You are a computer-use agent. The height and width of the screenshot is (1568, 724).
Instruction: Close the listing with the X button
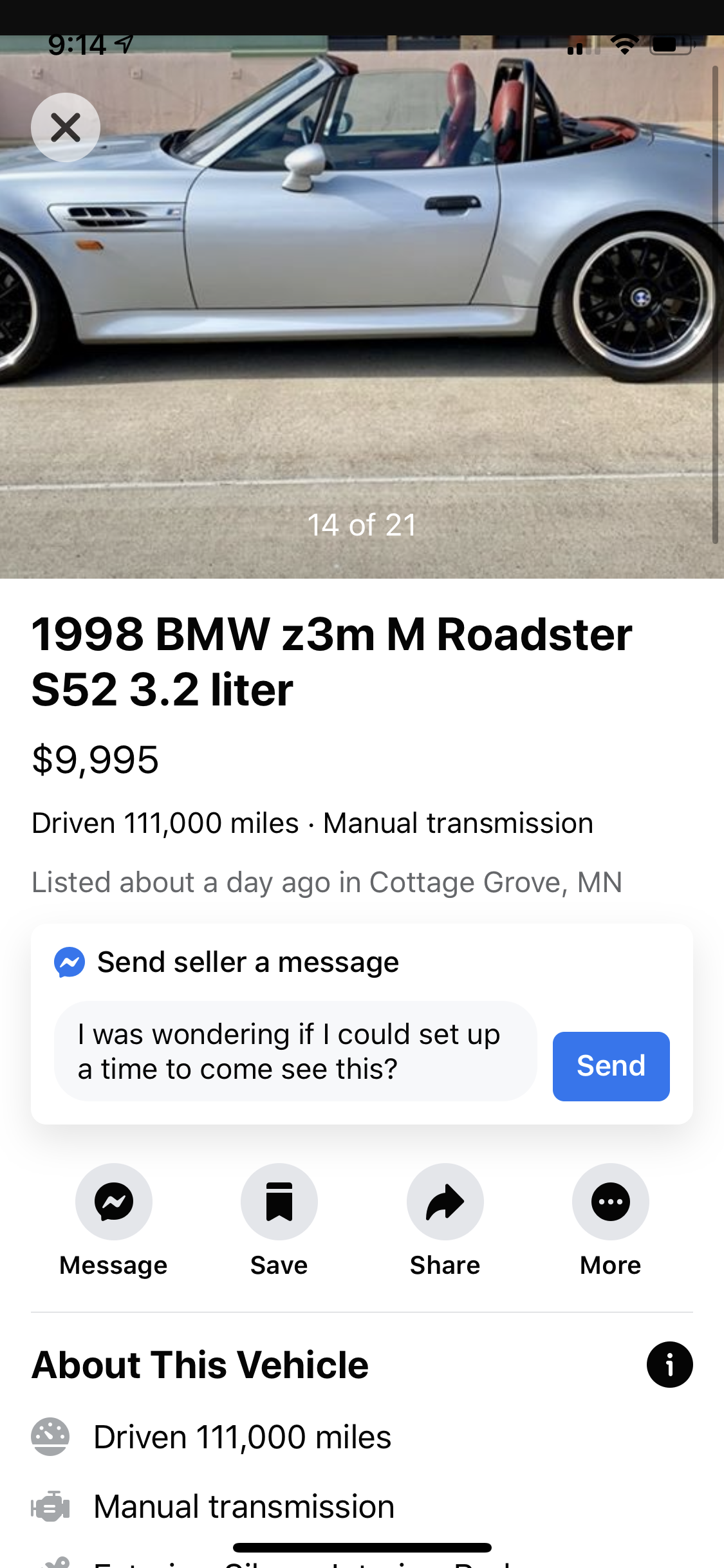pos(66,127)
